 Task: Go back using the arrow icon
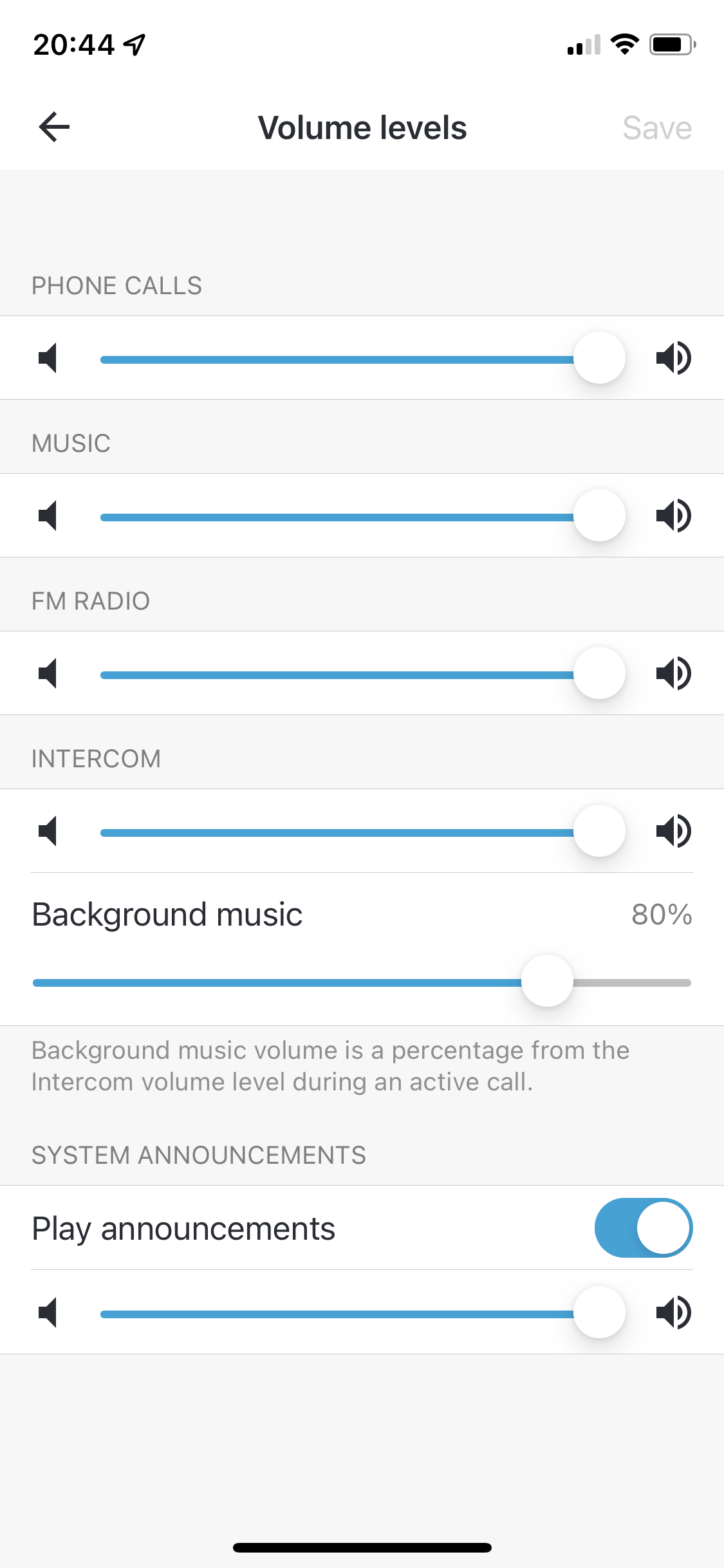click(54, 127)
